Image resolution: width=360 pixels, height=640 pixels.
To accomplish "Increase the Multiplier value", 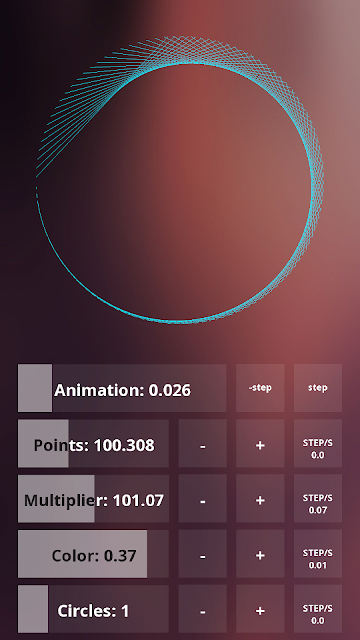I will pos(260,498).
